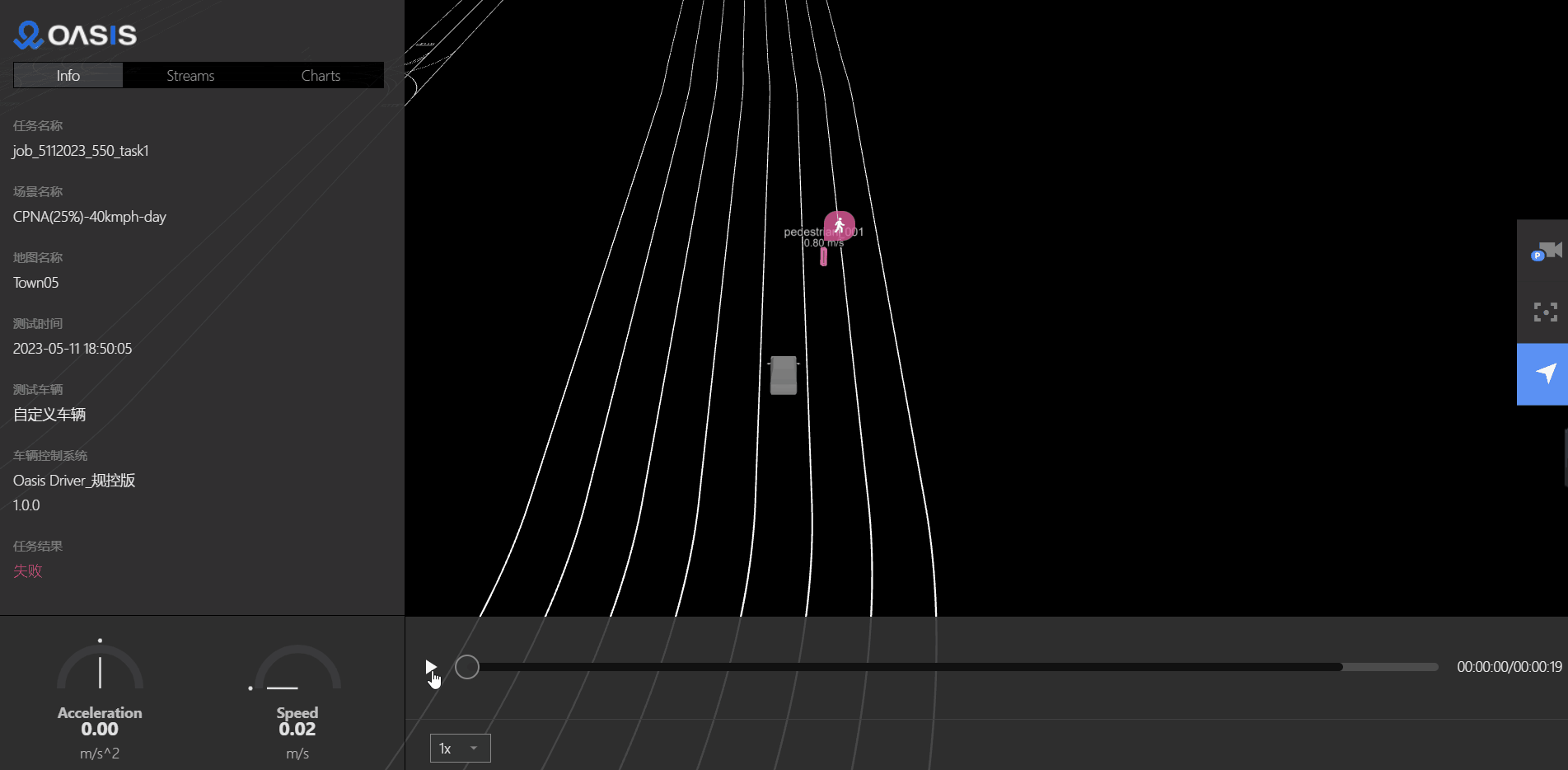Start playback of the simulation
1568x770 pixels.
(430, 666)
